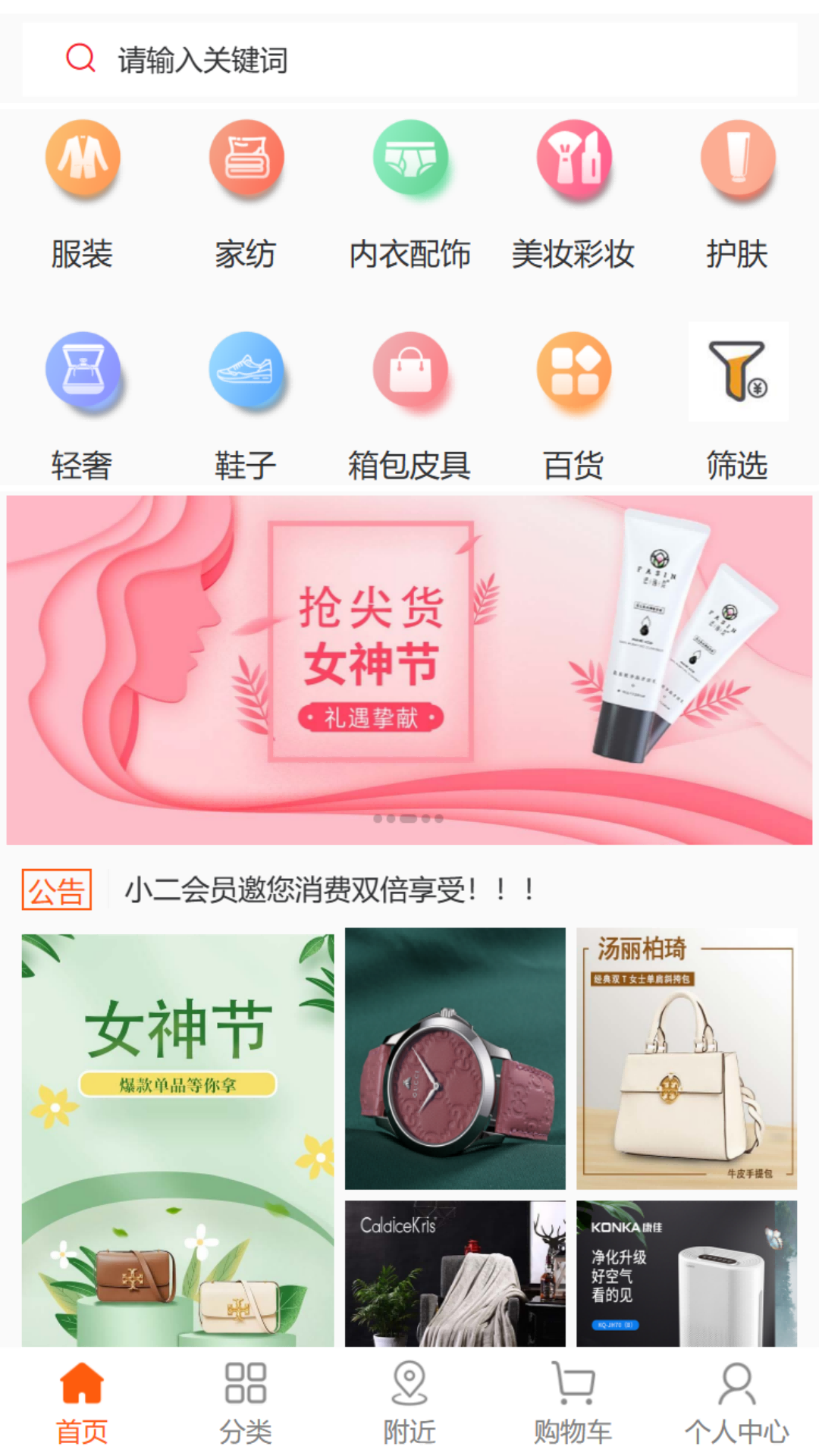Read the 公告 member announcement

(x=329, y=890)
